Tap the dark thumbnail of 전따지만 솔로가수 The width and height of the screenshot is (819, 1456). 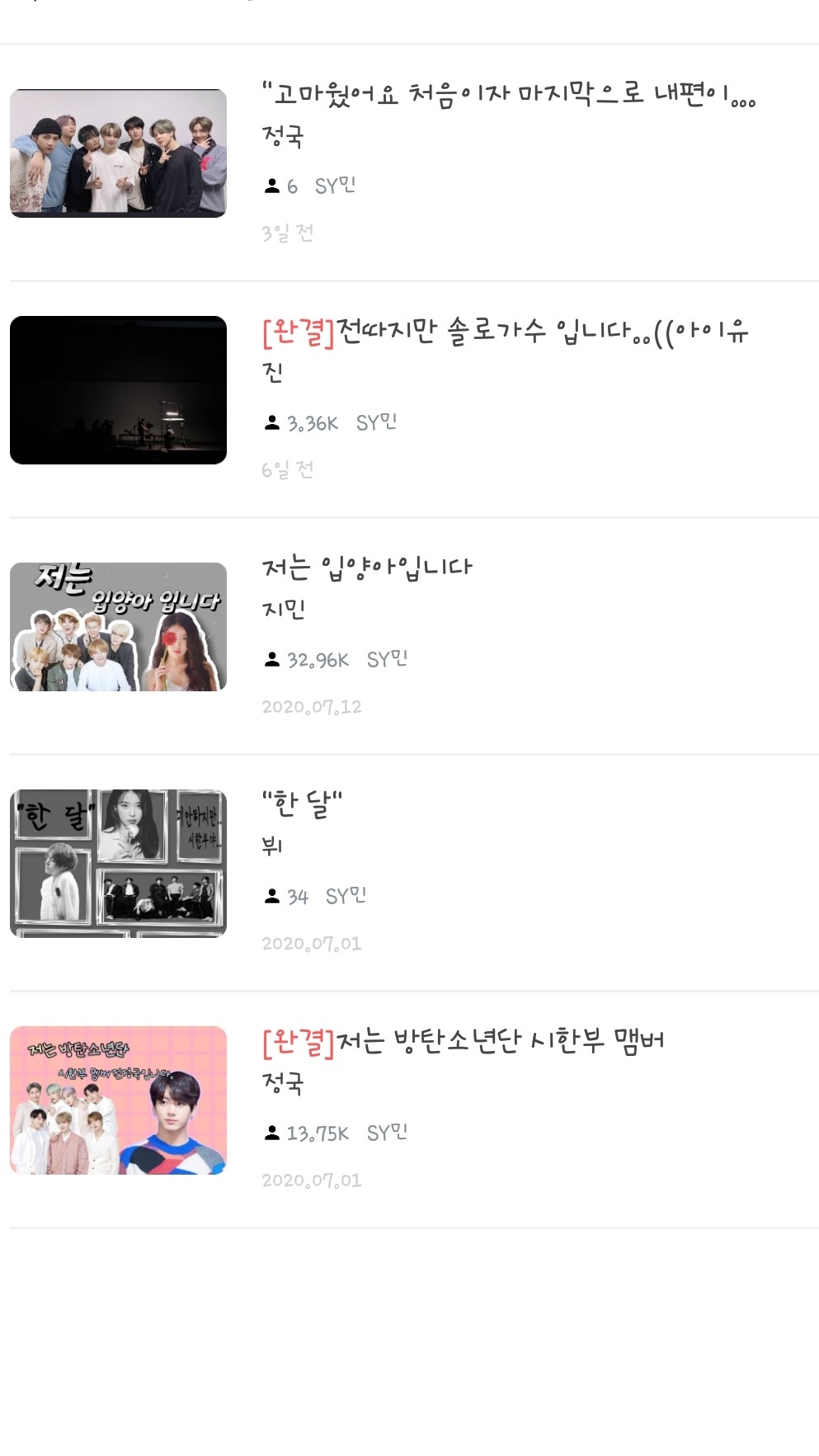[118, 390]
